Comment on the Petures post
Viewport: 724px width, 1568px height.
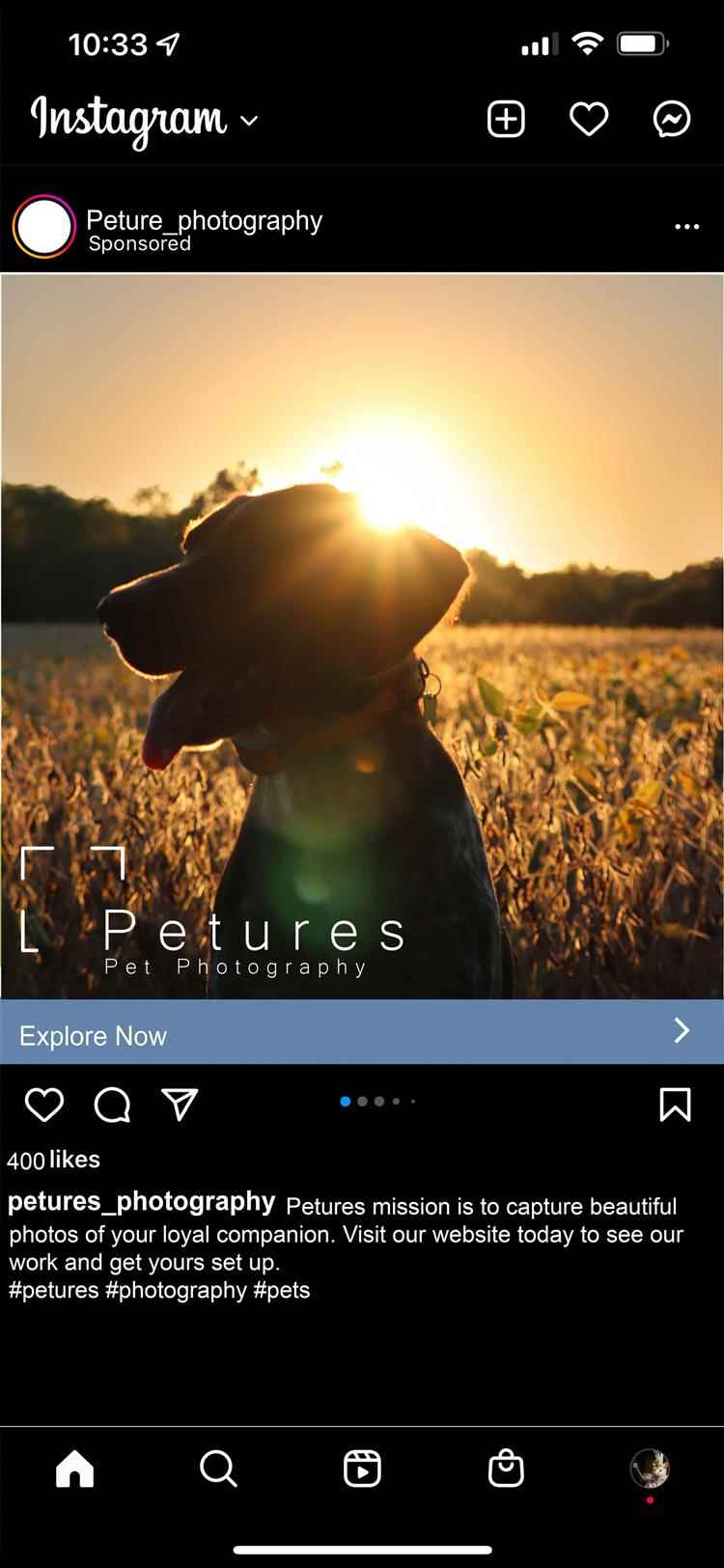click(x=112, y=1105)
